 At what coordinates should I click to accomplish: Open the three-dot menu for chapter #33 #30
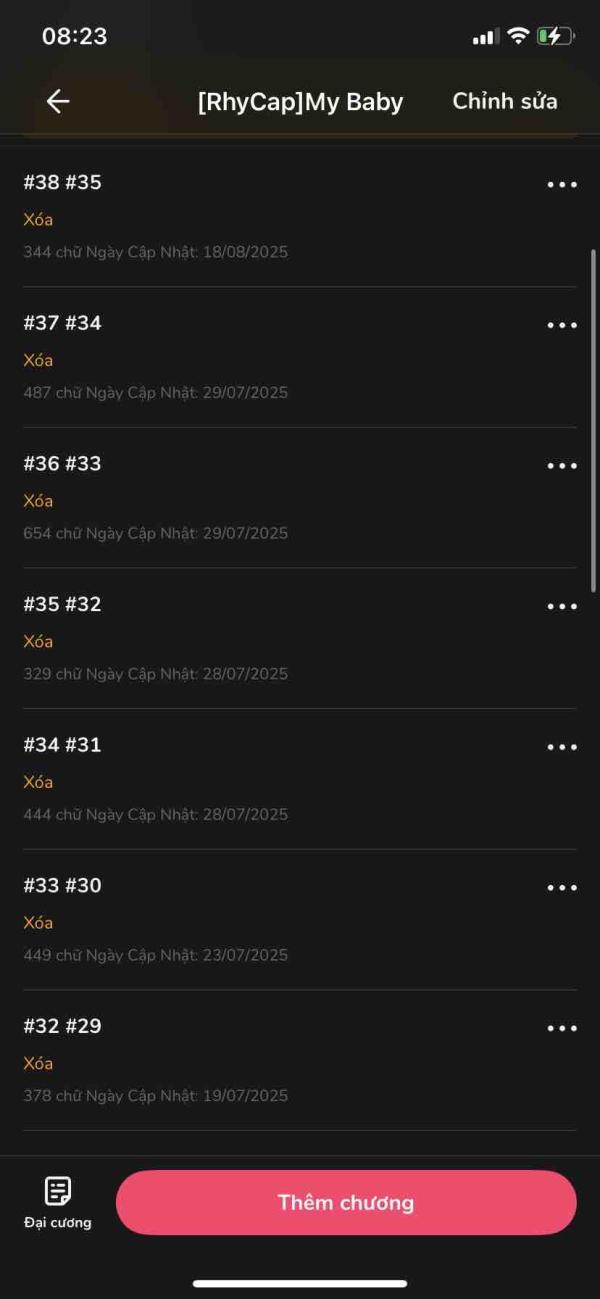coord(562,887)
